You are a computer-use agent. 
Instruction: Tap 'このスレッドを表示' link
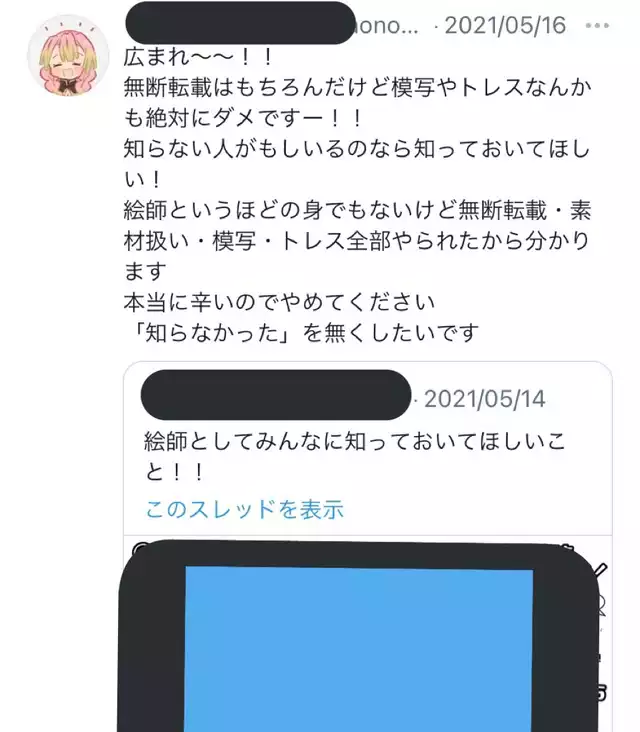244,508
